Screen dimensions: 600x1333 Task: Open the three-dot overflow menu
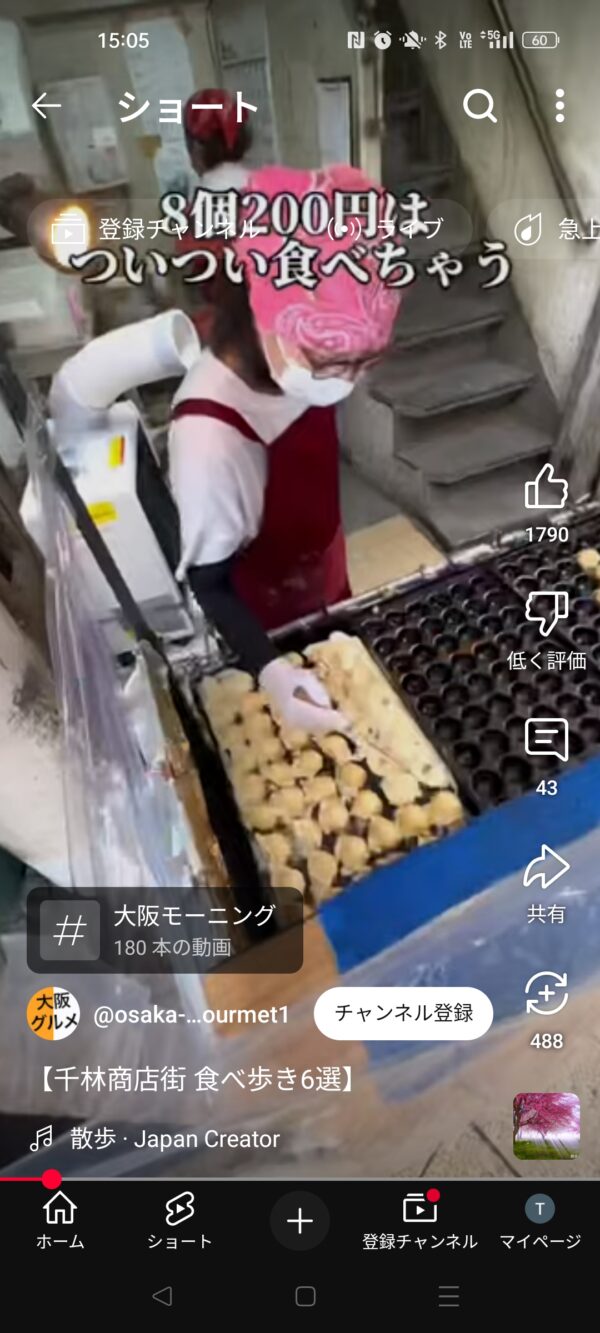tap(559, 106)
